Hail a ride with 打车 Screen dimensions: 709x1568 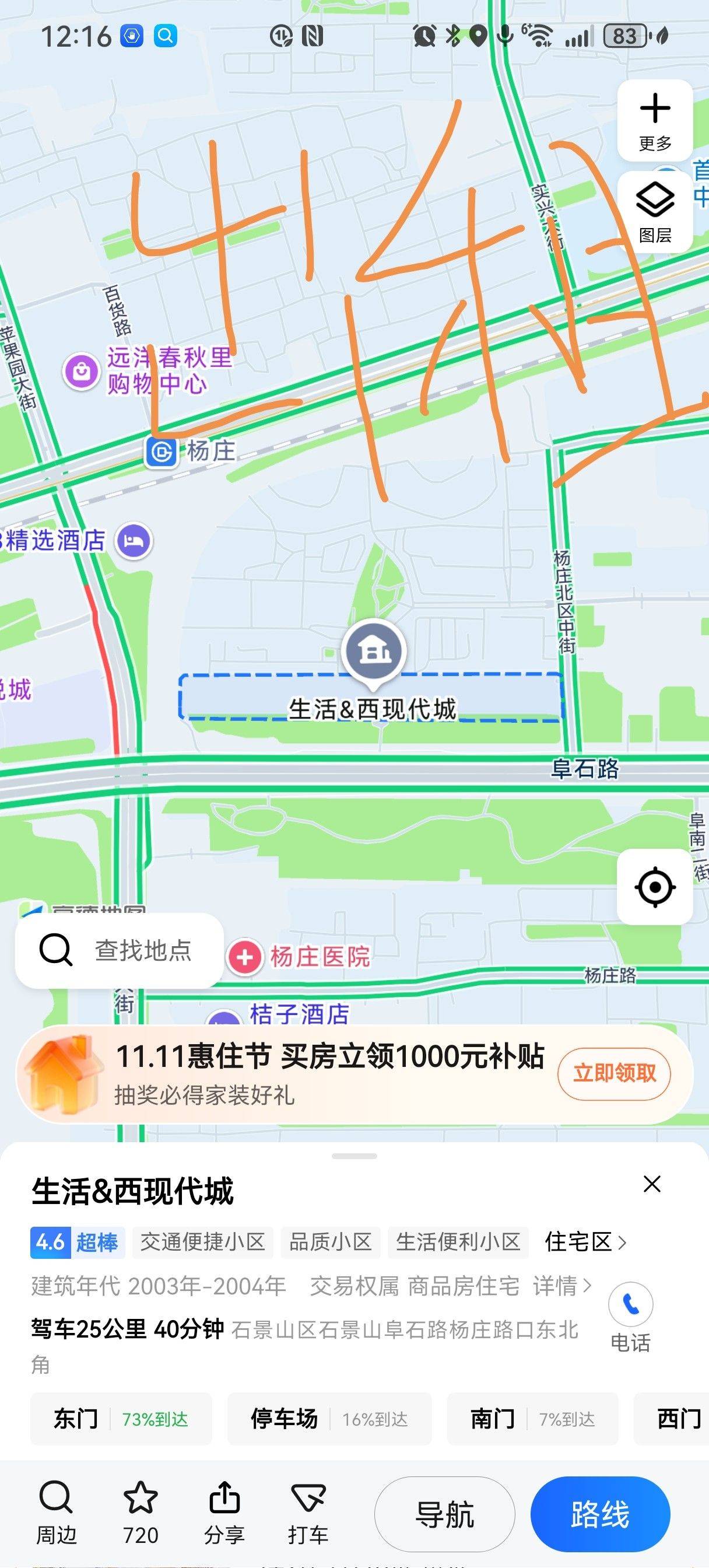point(308,1512)
